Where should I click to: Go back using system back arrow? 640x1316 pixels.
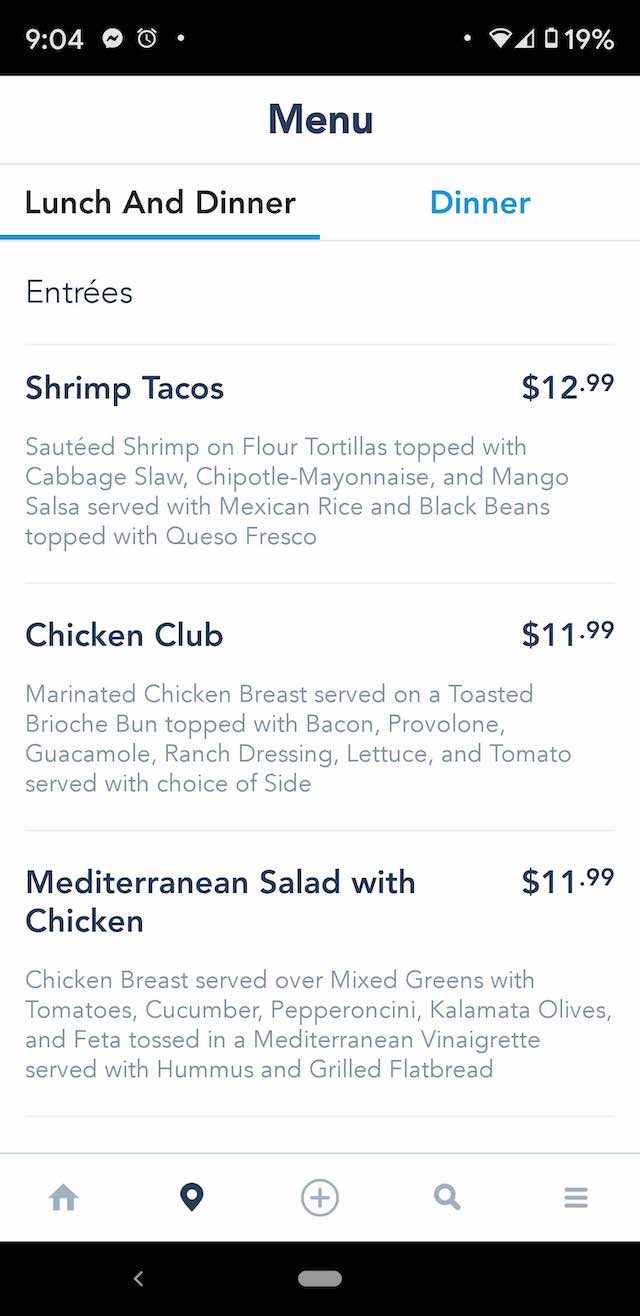tap(138, 1278)
